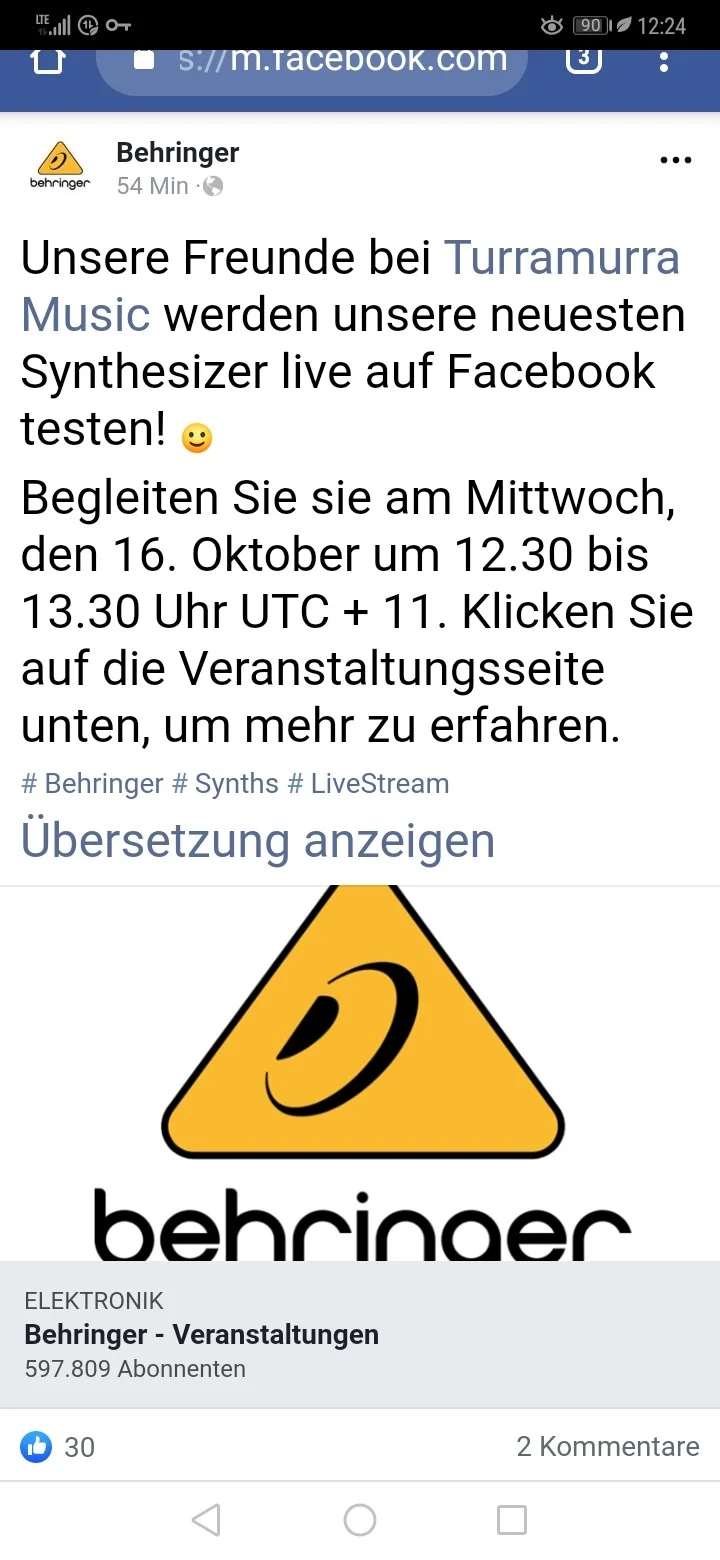Open post options three-dot menu
This screenshot has height=1560, width=720.
click(676, 160)
